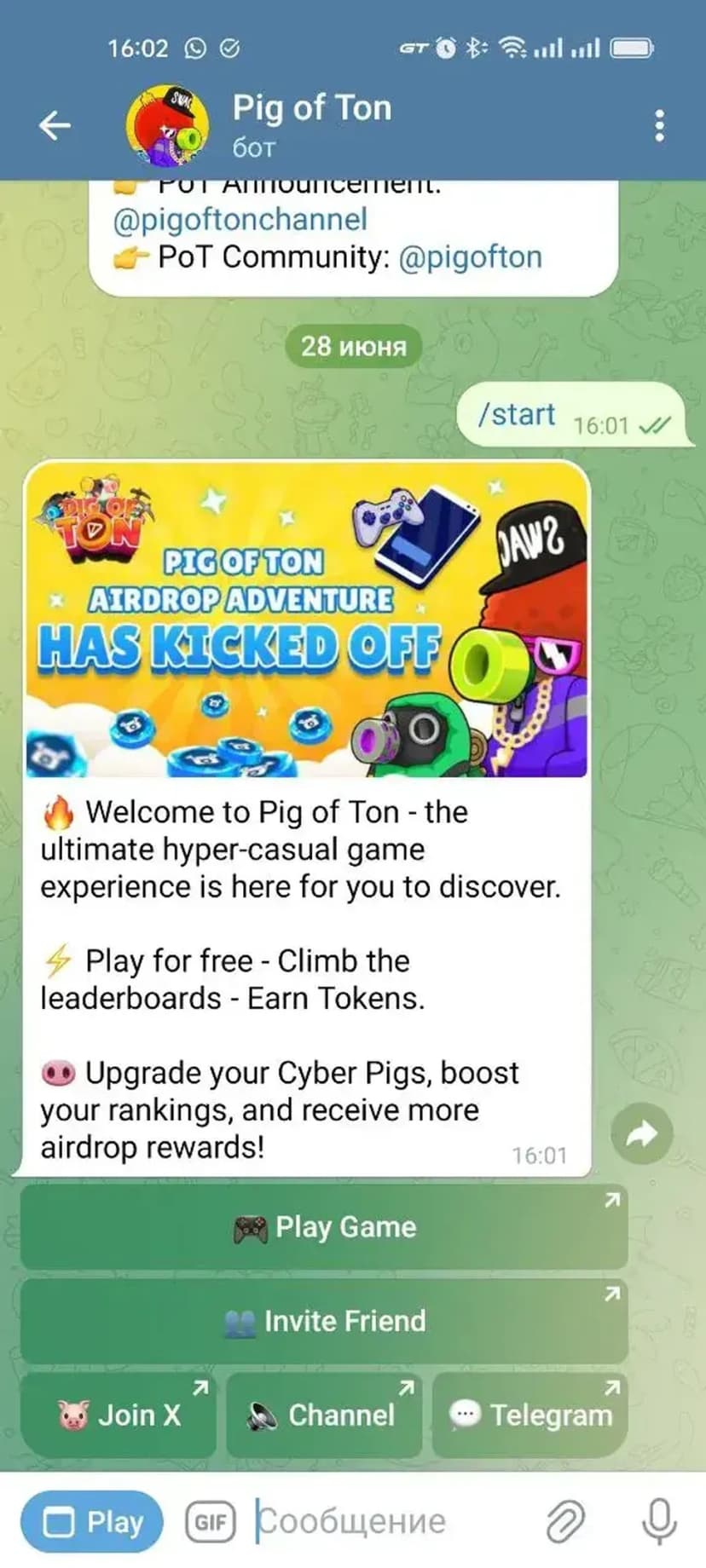This screenshot has width=706, height=1568.
Task: Attach a file with the paperclip
Action: [564, 1522]
